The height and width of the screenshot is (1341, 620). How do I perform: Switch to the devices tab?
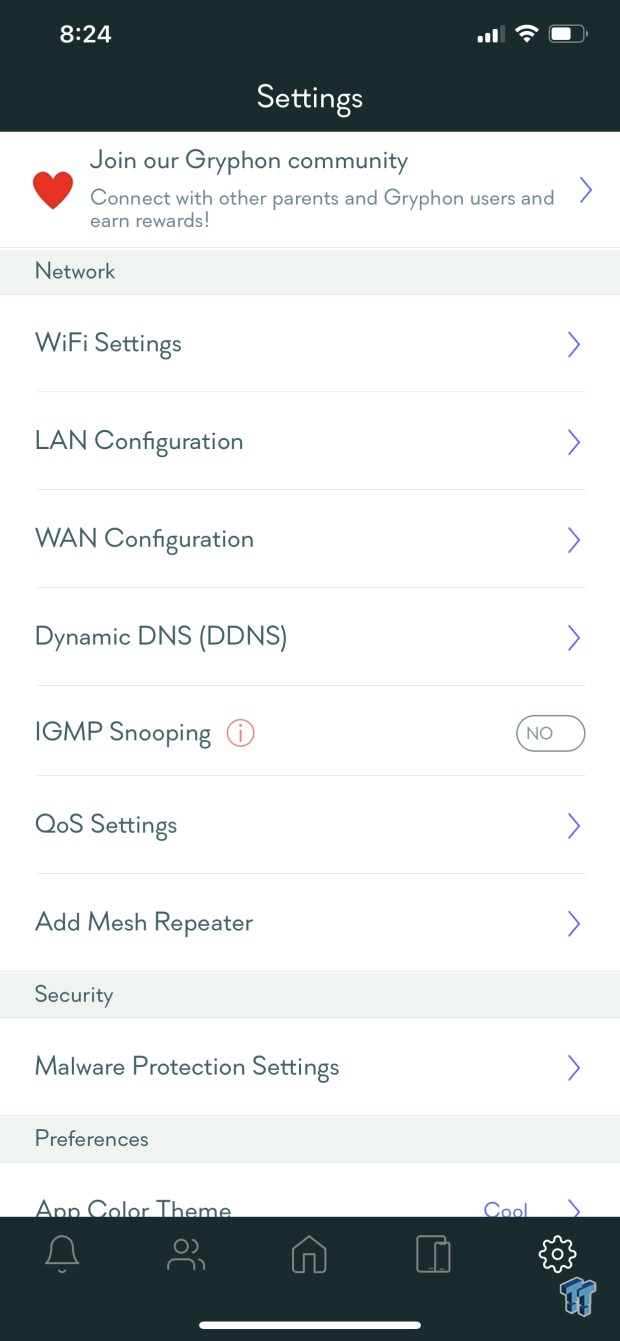coord(433,1254)
